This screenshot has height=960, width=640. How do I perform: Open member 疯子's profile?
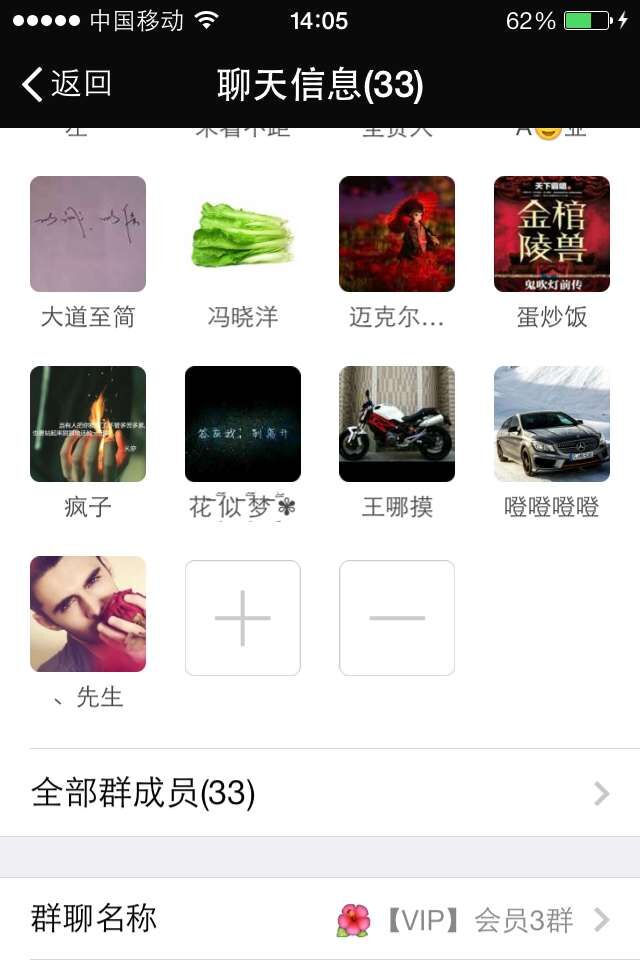point(88,424)
